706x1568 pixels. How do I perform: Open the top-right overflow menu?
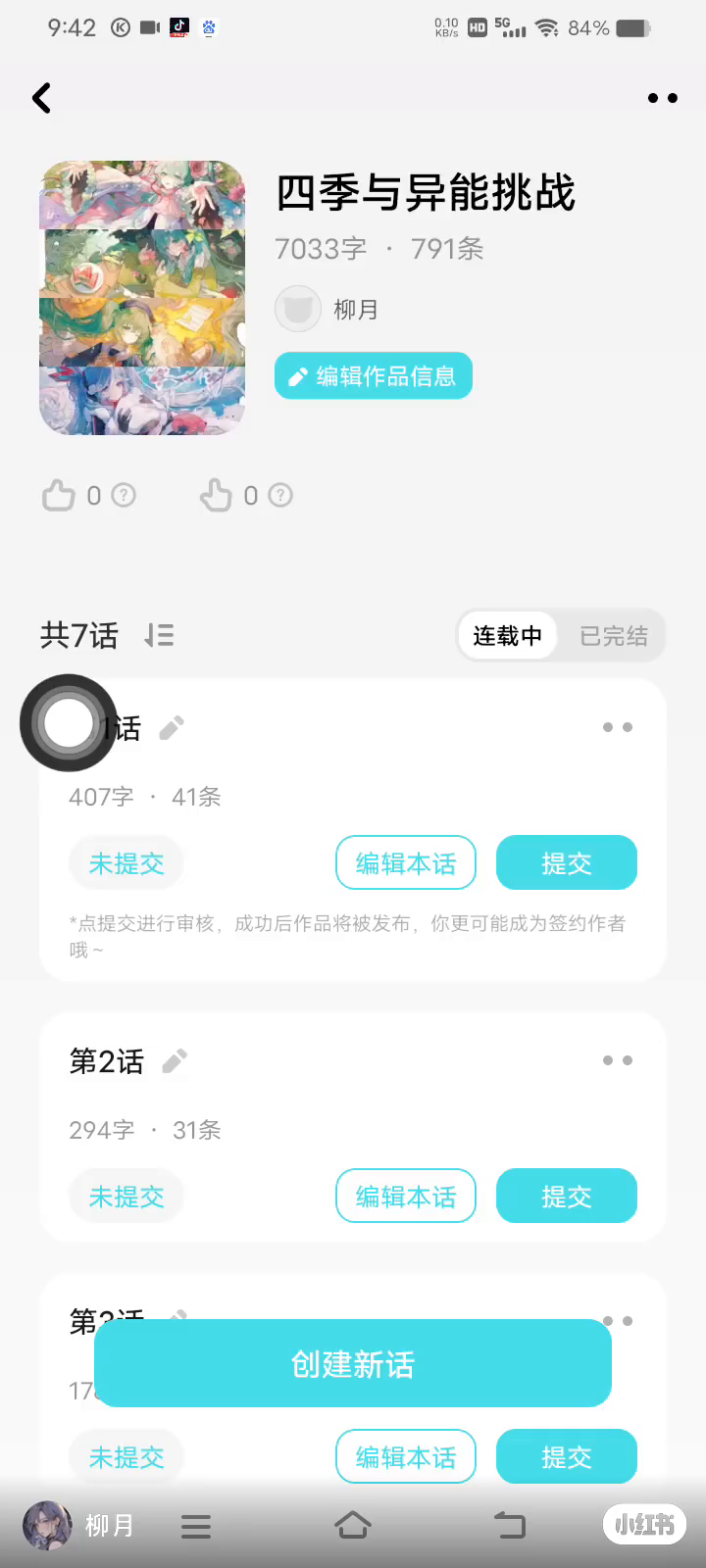(x=662, y=98)
